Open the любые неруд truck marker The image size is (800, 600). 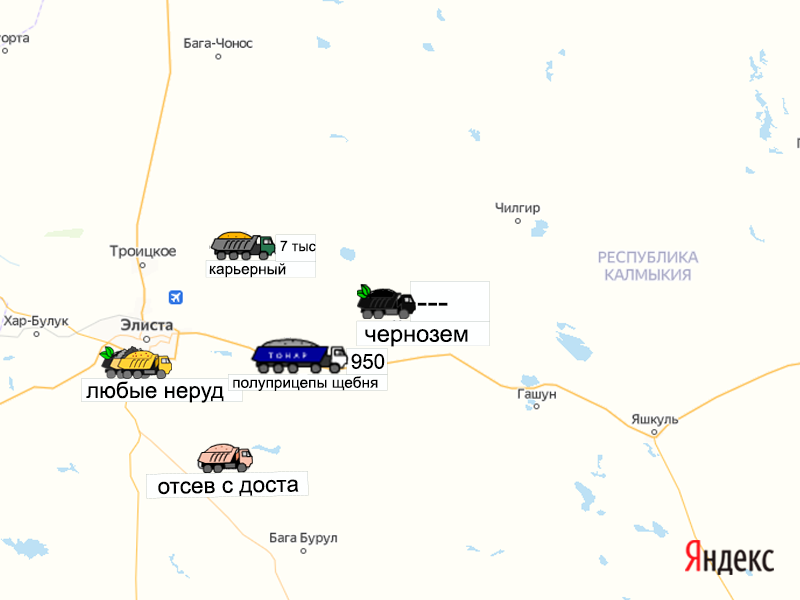(x=137, y=362)
